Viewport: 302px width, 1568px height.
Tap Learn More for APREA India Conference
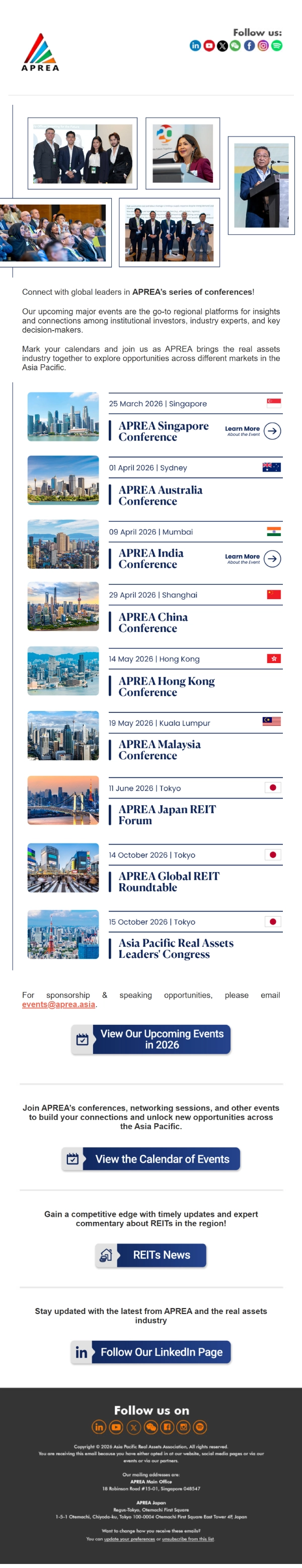[x=252, y=559]
